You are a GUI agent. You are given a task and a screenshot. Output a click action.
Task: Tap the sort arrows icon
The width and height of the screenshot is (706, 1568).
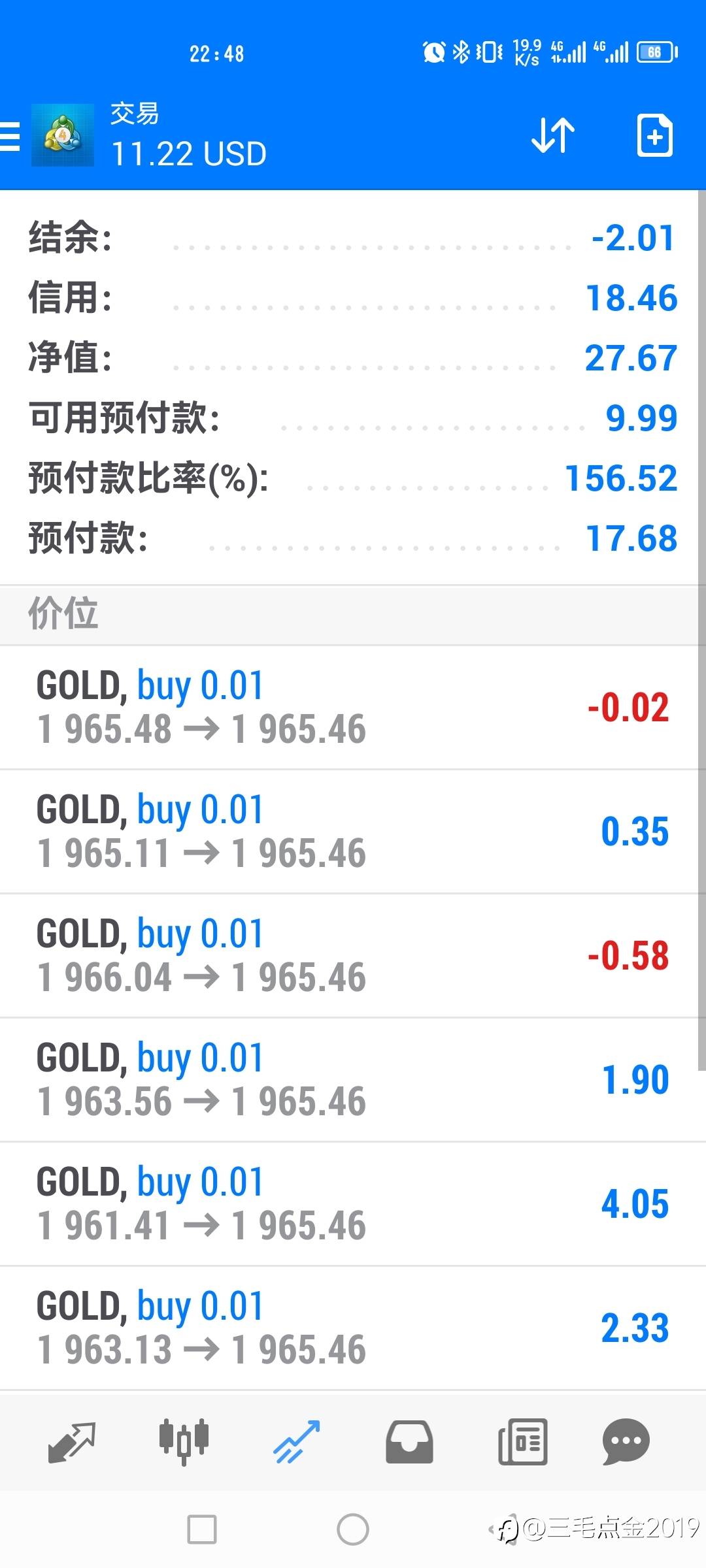click(x=553, y=136)
